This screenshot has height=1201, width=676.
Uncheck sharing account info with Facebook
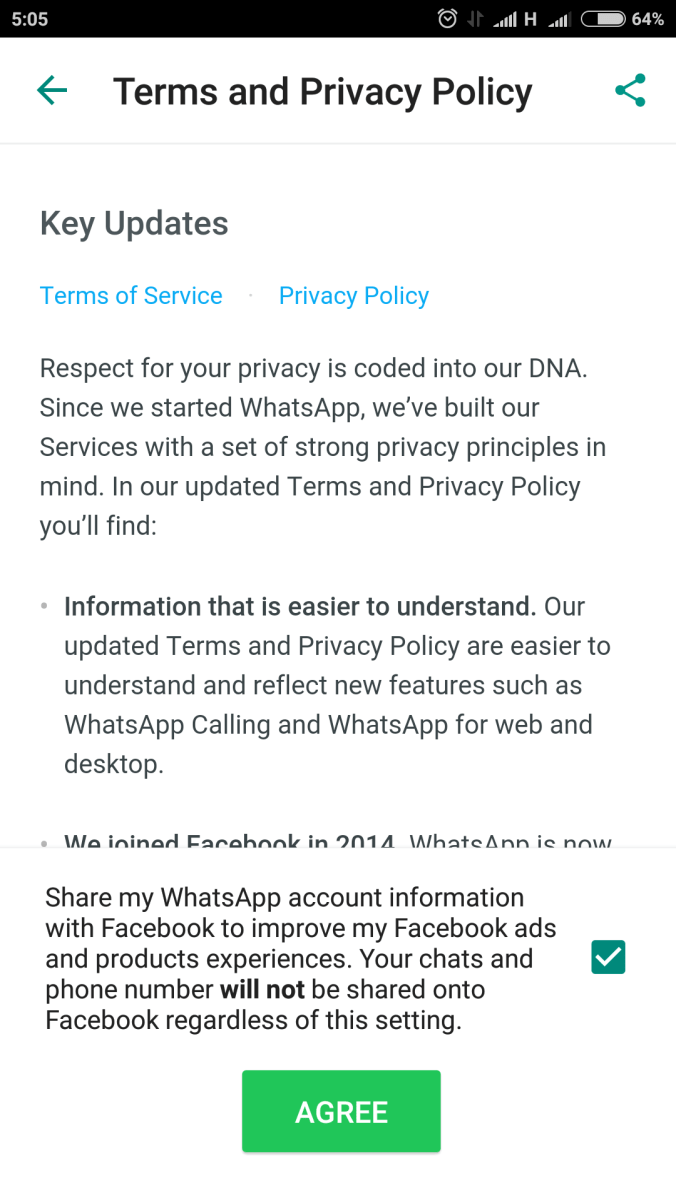point(608,957)
